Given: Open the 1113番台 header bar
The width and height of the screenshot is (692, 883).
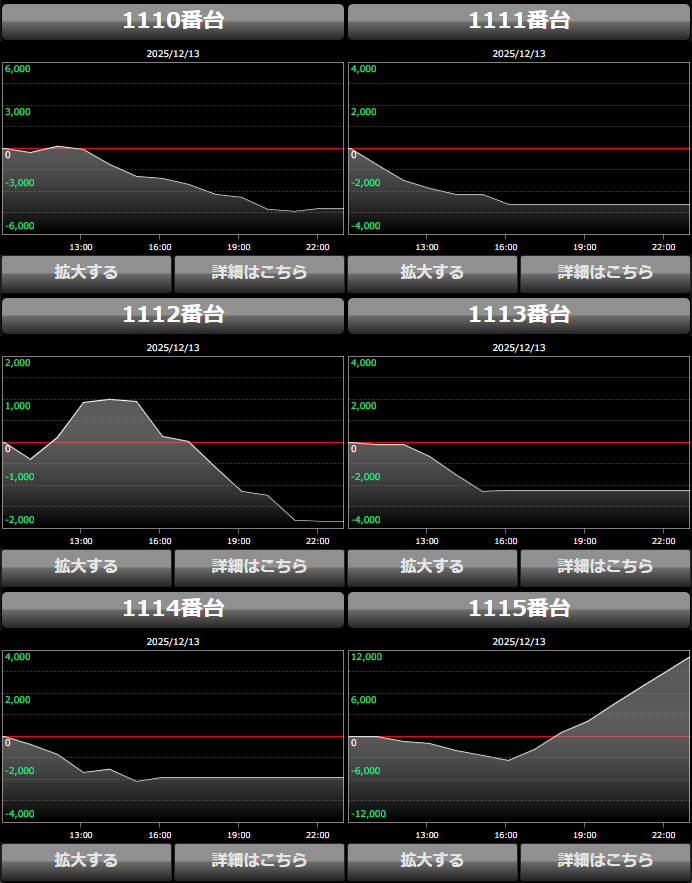Looking at the screenshot, I should pyautogui.click(x=519, y=315).
